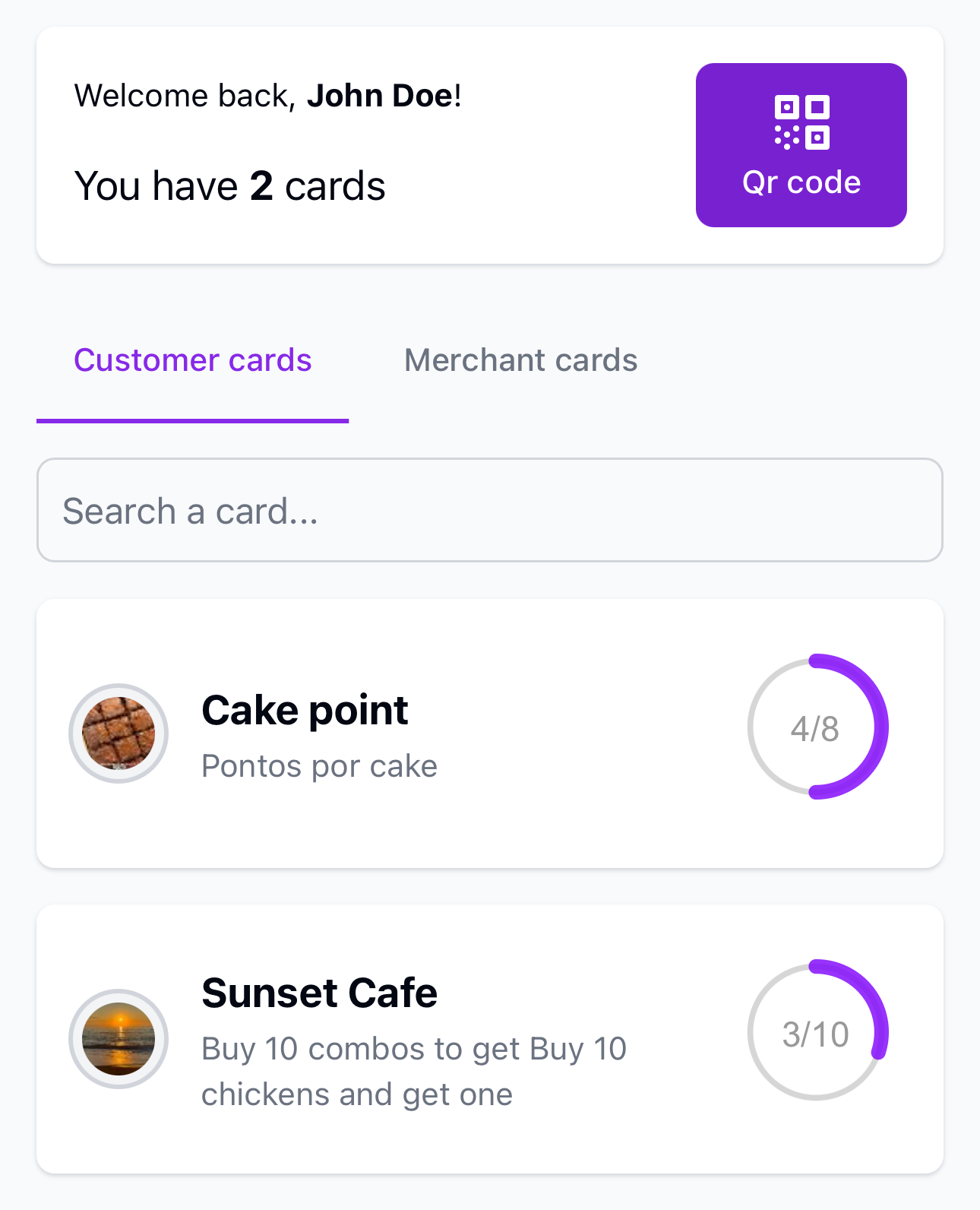Switch to the Merchant cards tab
Screen dimensions: 980x1210
tap(520, 360)
